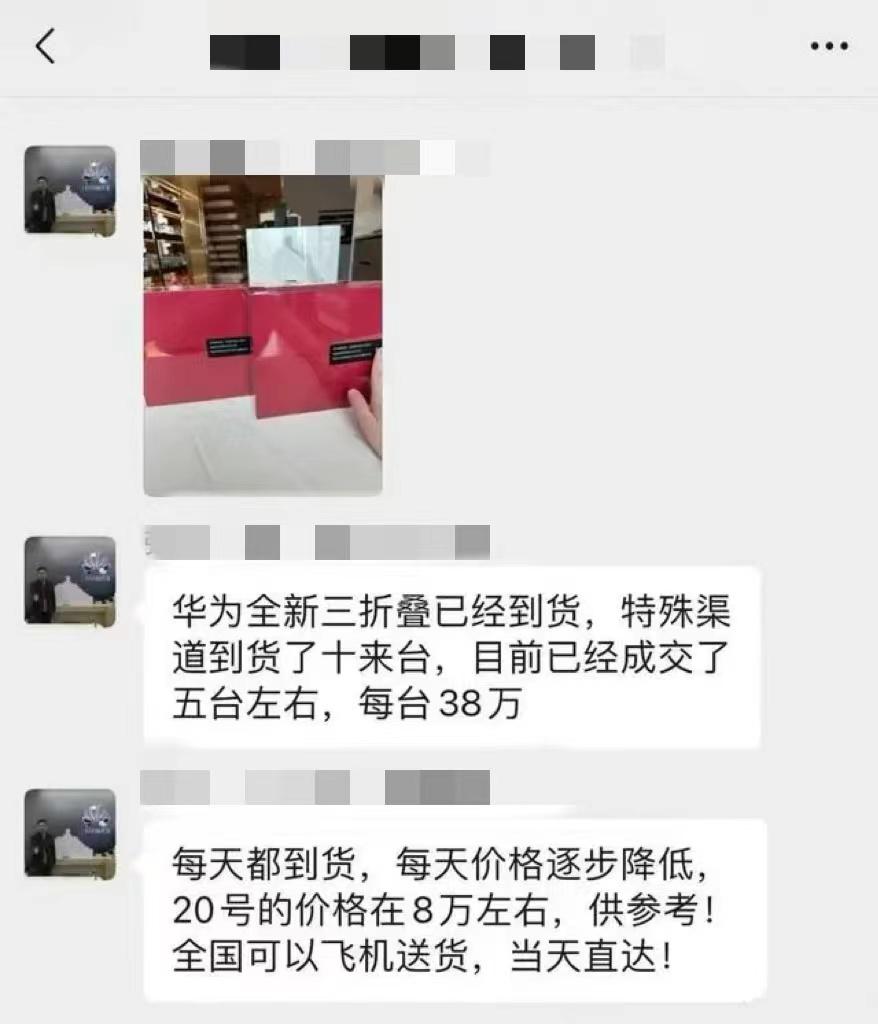This screenshot has width=878, height=1024.
Task: View profile of avatar beside the photo message
Action: click(x=69, y=190)
